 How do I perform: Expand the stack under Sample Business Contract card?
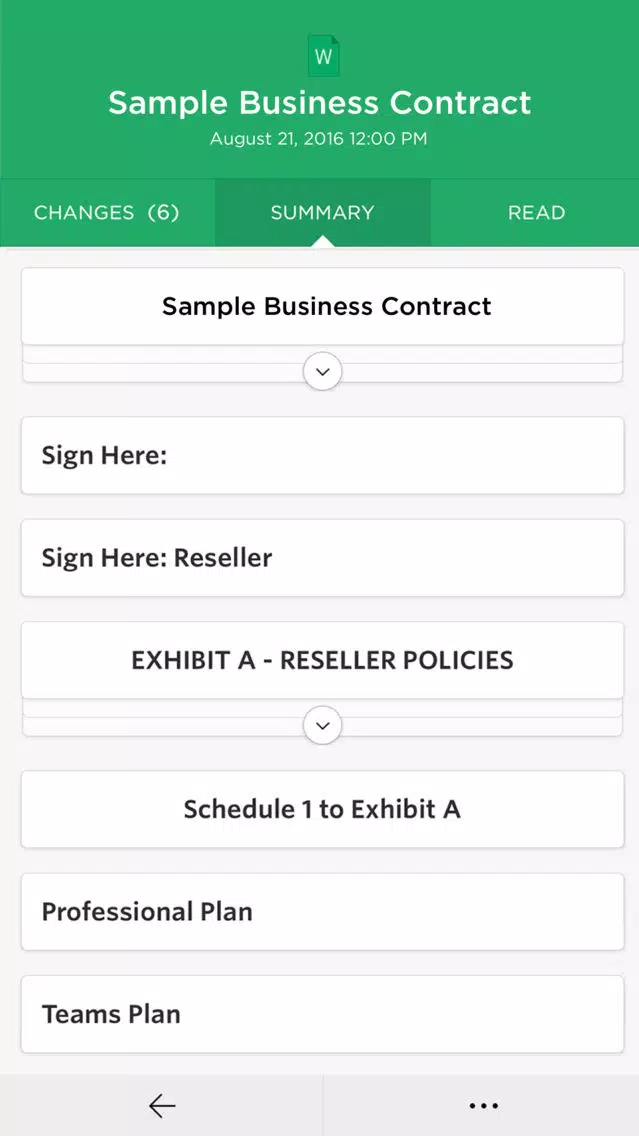(322, 372)
